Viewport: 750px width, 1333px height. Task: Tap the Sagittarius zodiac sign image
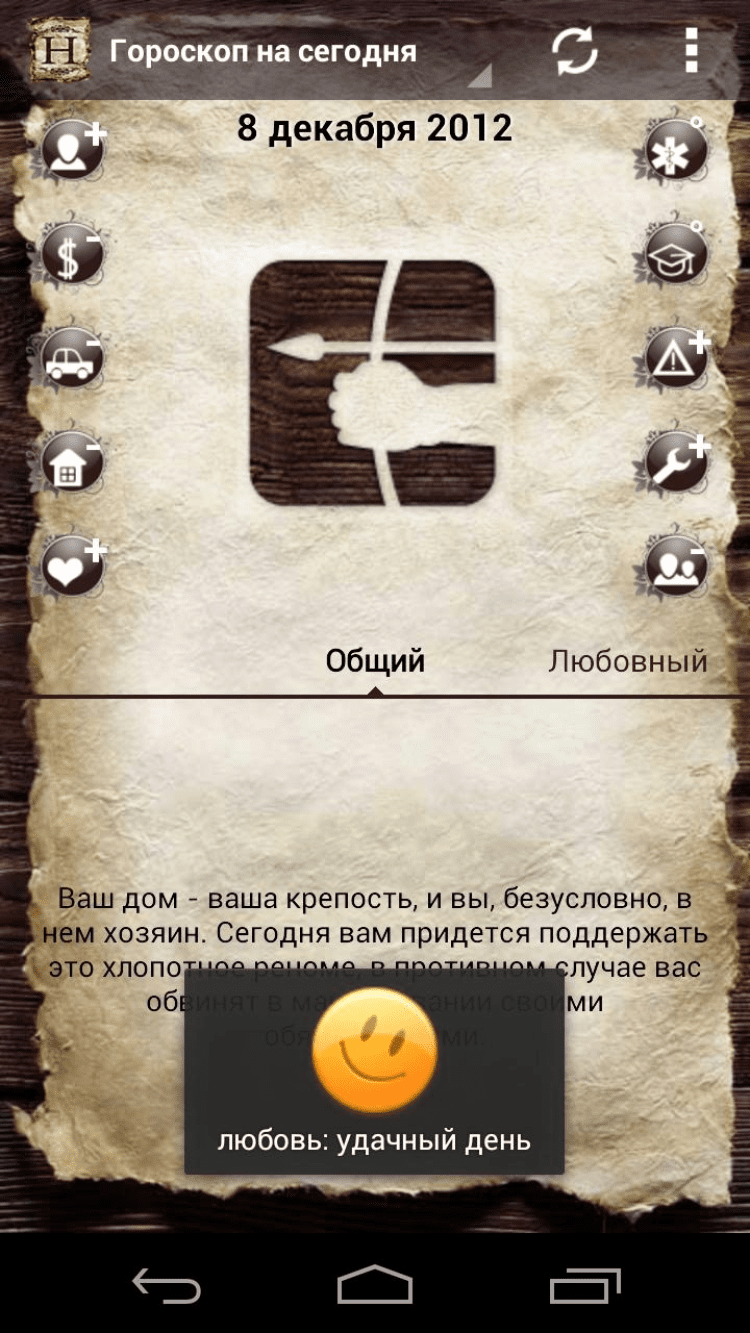click(373, 383)
